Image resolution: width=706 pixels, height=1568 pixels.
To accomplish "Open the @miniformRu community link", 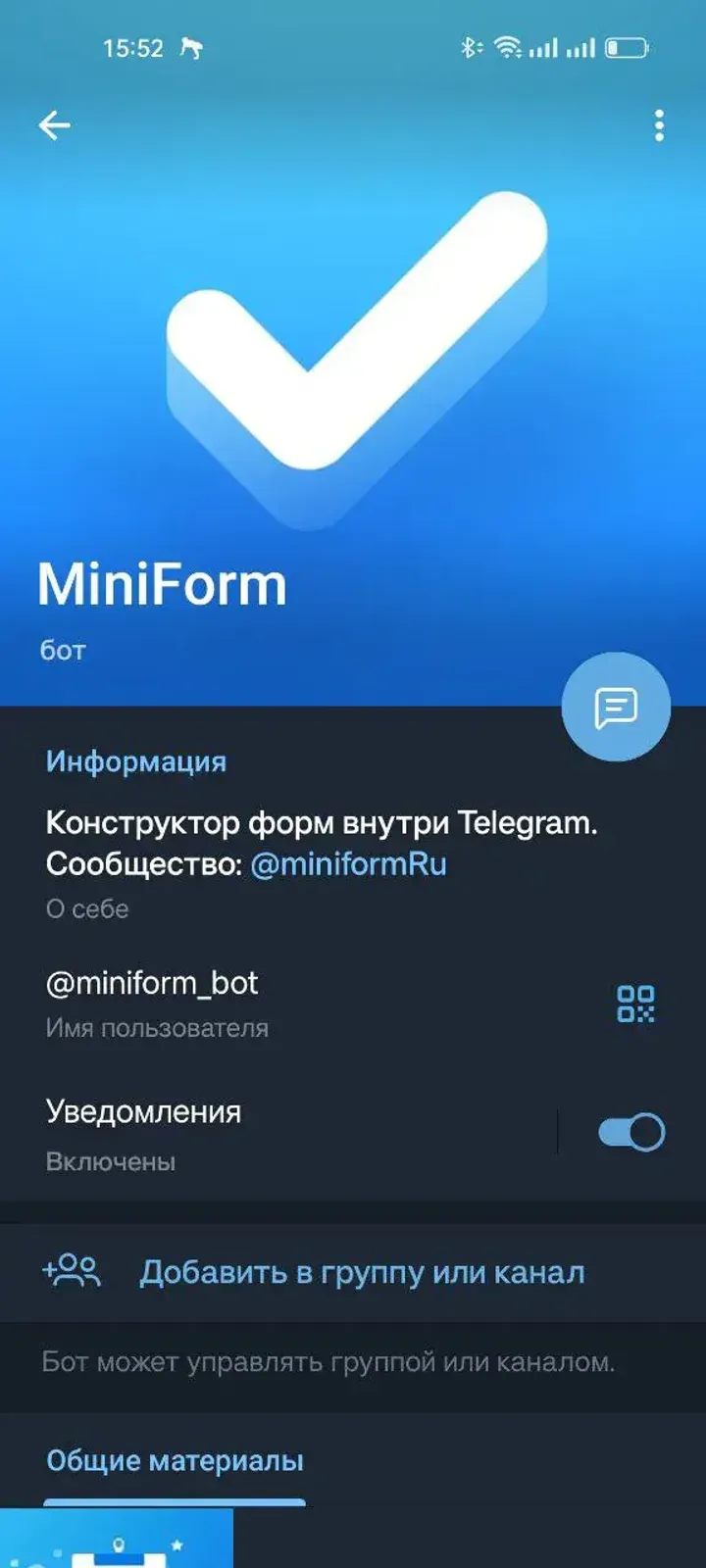I will (348, 864).
